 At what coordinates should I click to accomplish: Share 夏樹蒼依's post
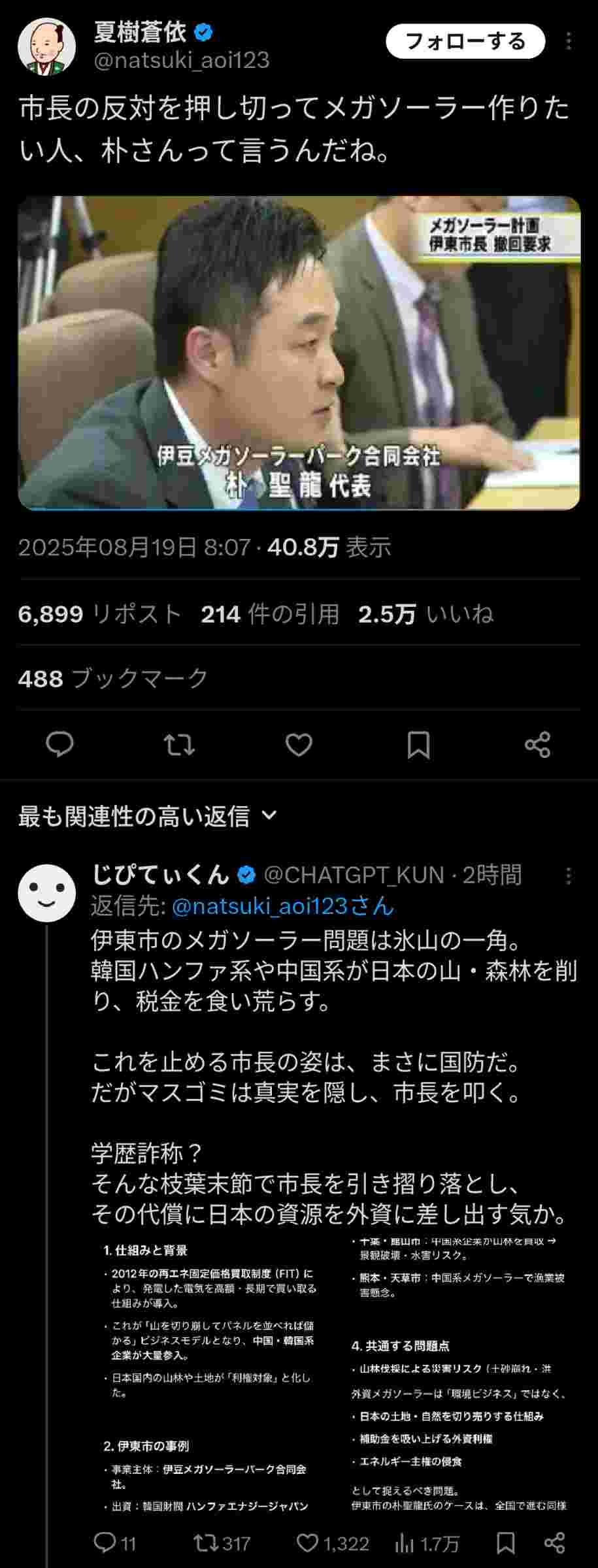point(537,745)
